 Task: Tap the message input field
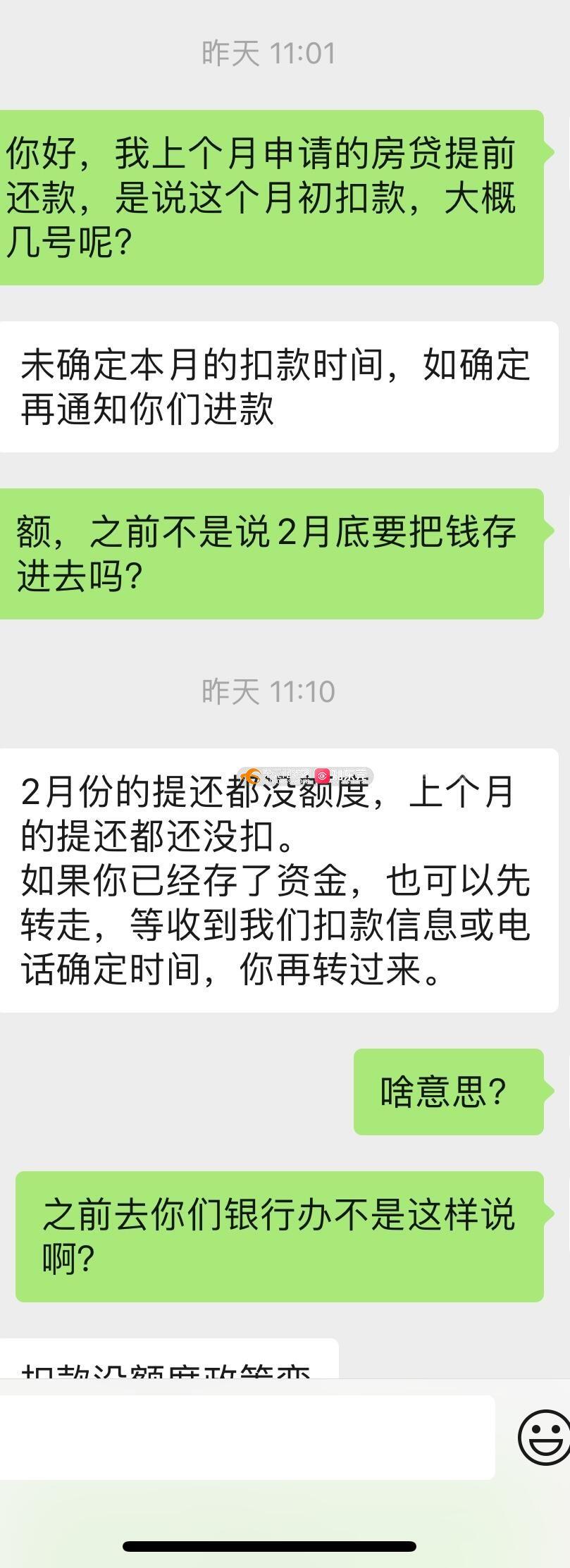[x=247, y=1437]
